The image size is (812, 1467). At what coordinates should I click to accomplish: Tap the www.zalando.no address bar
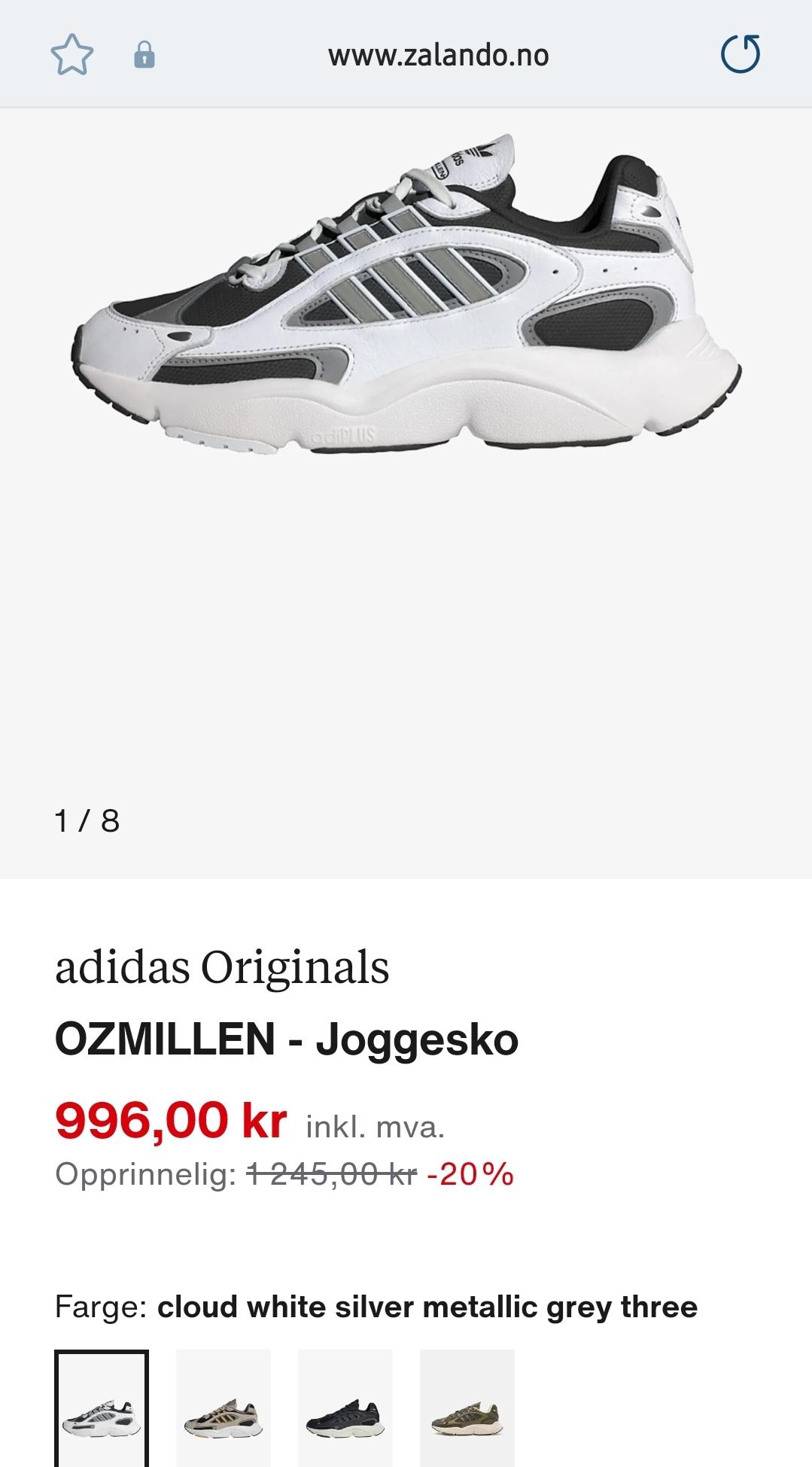tap(438, 55)
